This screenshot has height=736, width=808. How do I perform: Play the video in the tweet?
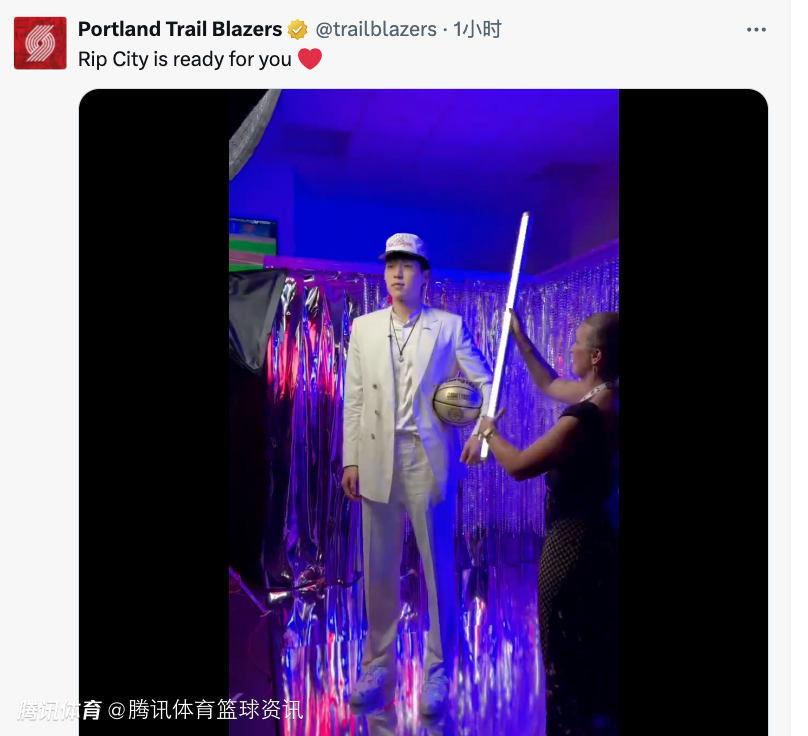pyautogui.click(x=423, y=410)
